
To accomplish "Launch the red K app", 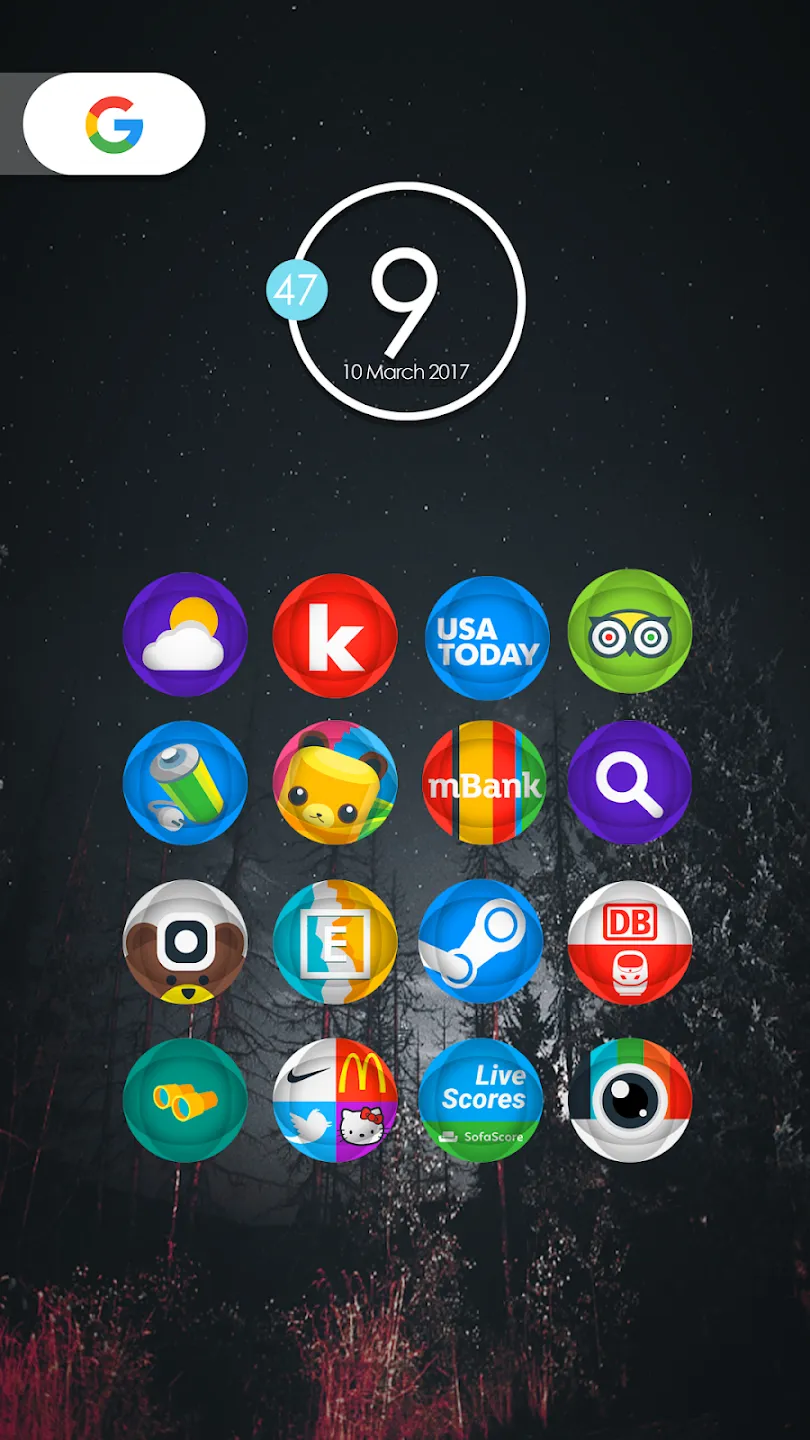I will coord(335,636).
